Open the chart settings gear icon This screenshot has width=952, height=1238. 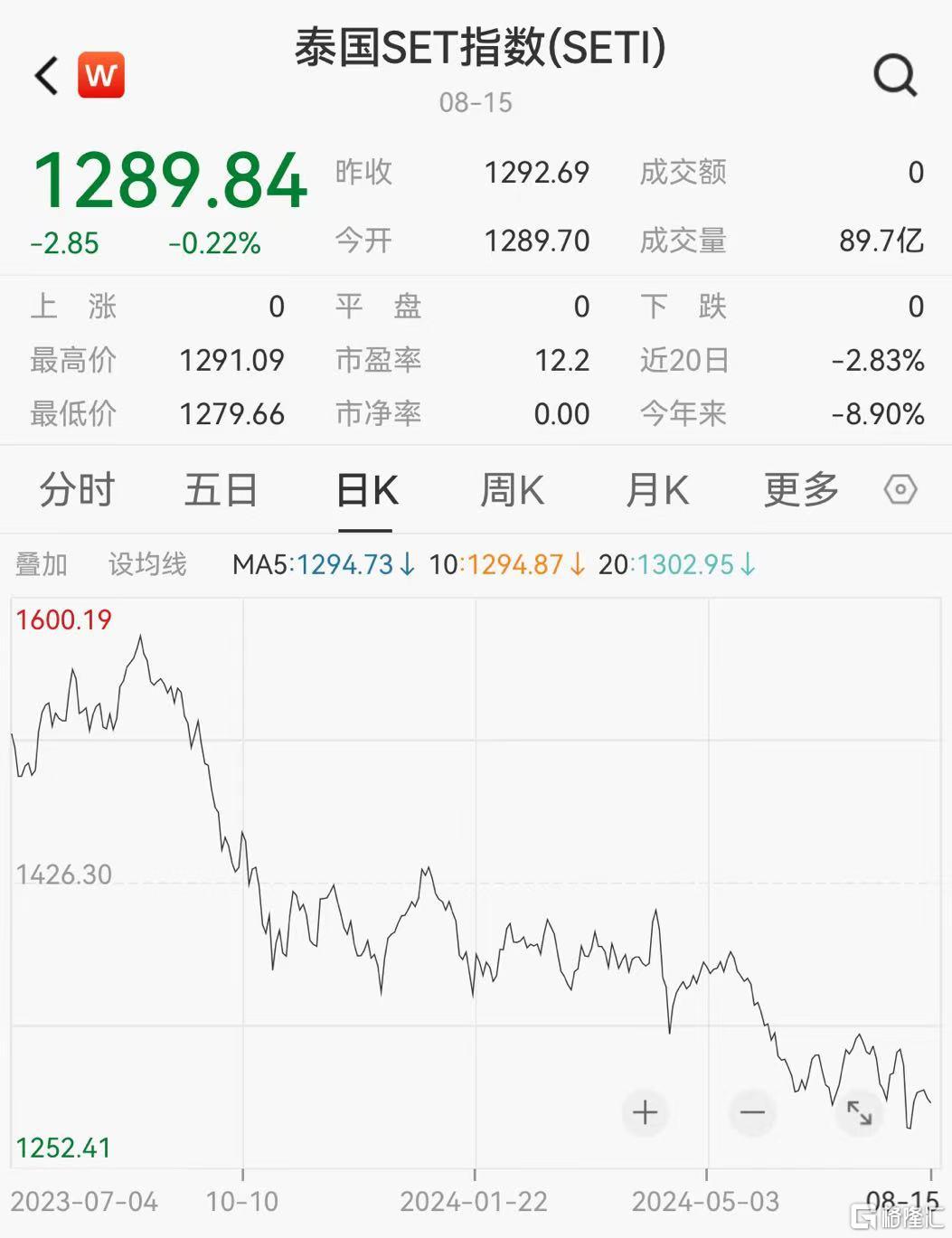[899, 489]
